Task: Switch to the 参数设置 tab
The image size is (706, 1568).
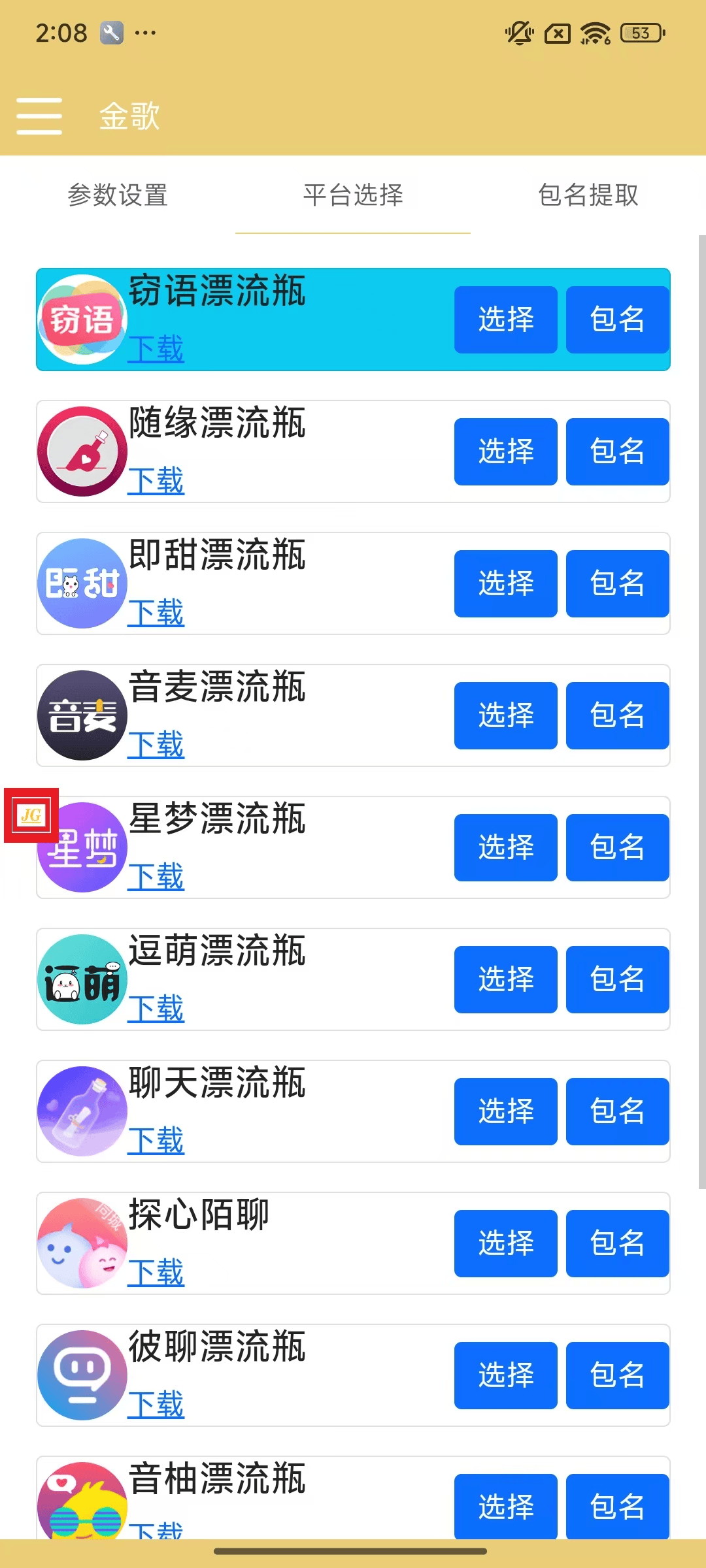Action: click(119, 195)
